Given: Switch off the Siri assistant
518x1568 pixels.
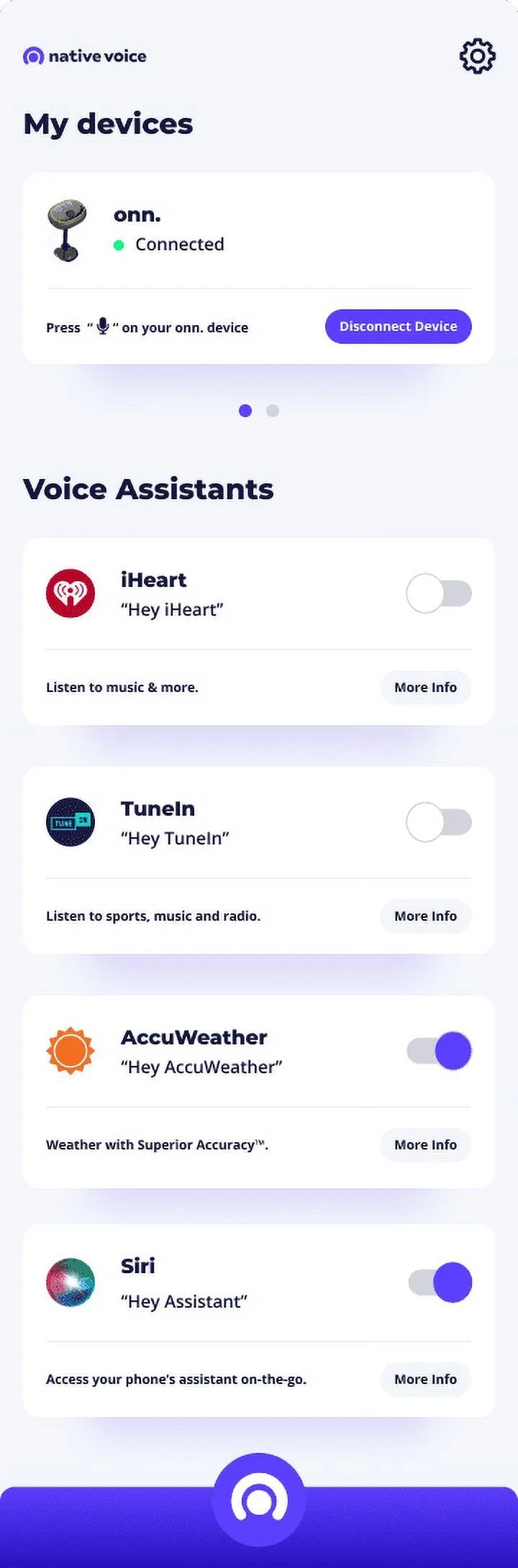Looking at the screenshot, I should pos(440,1282).
